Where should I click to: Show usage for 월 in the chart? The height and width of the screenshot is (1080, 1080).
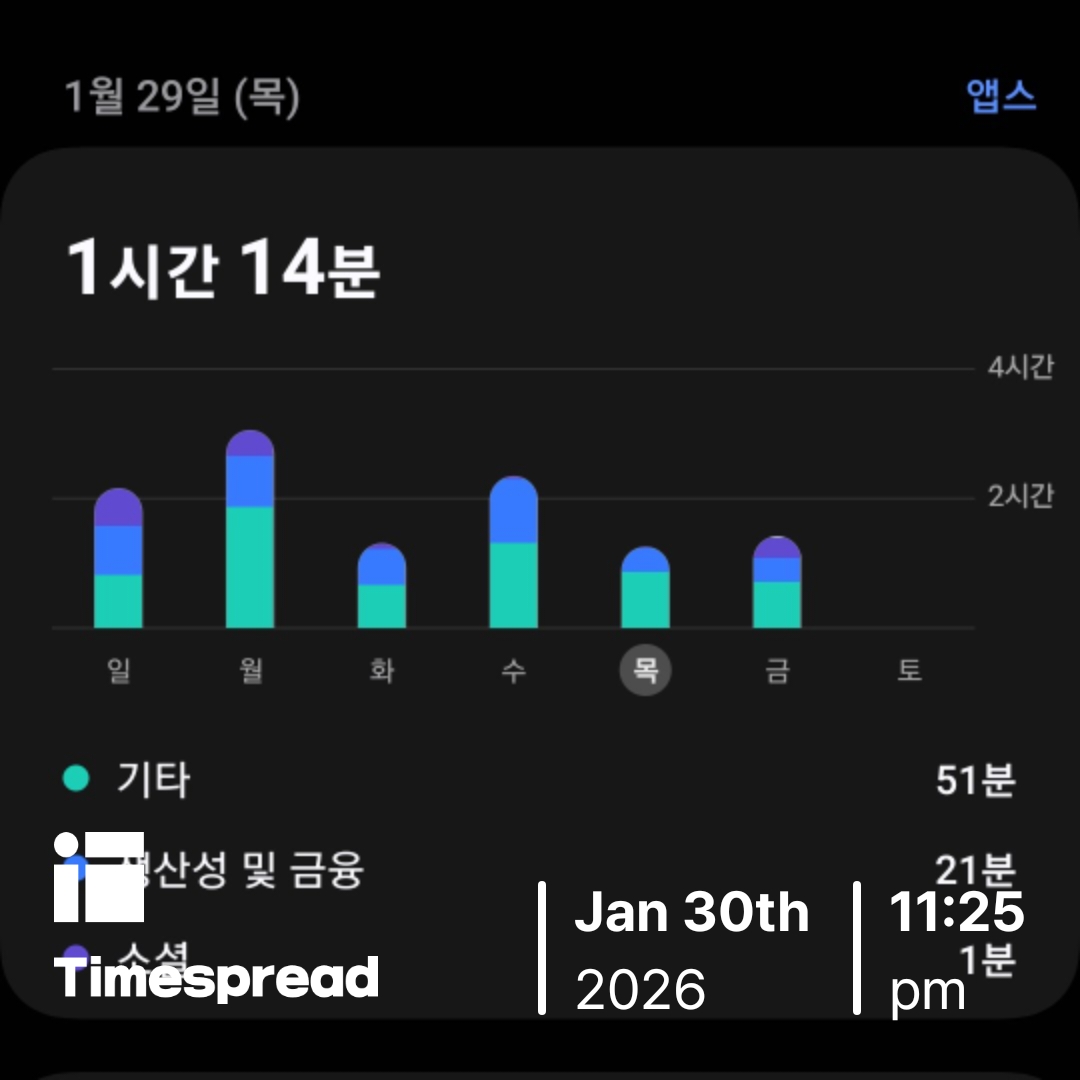pos(250,530)
